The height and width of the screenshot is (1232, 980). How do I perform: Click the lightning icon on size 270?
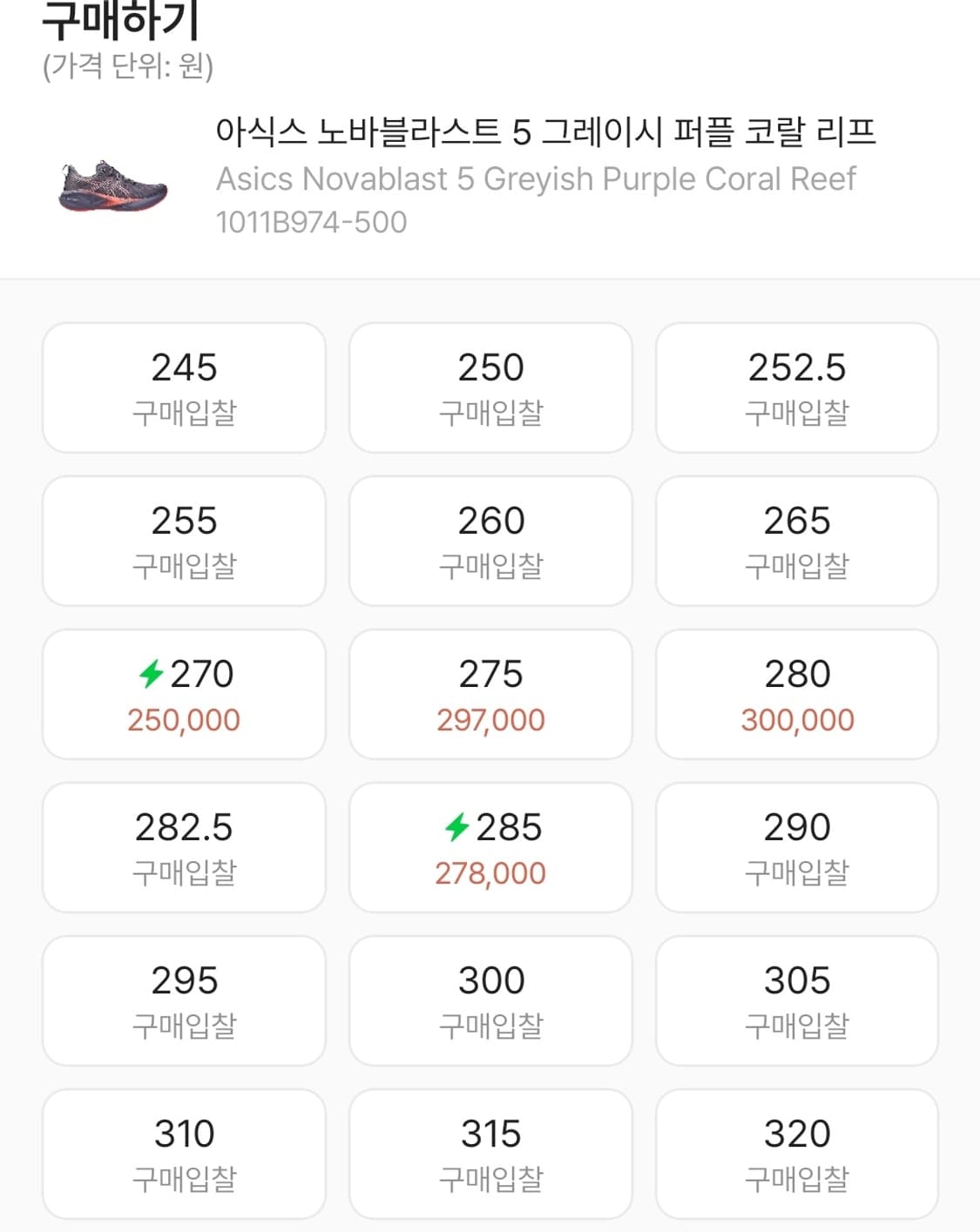(x=152, y=671)
